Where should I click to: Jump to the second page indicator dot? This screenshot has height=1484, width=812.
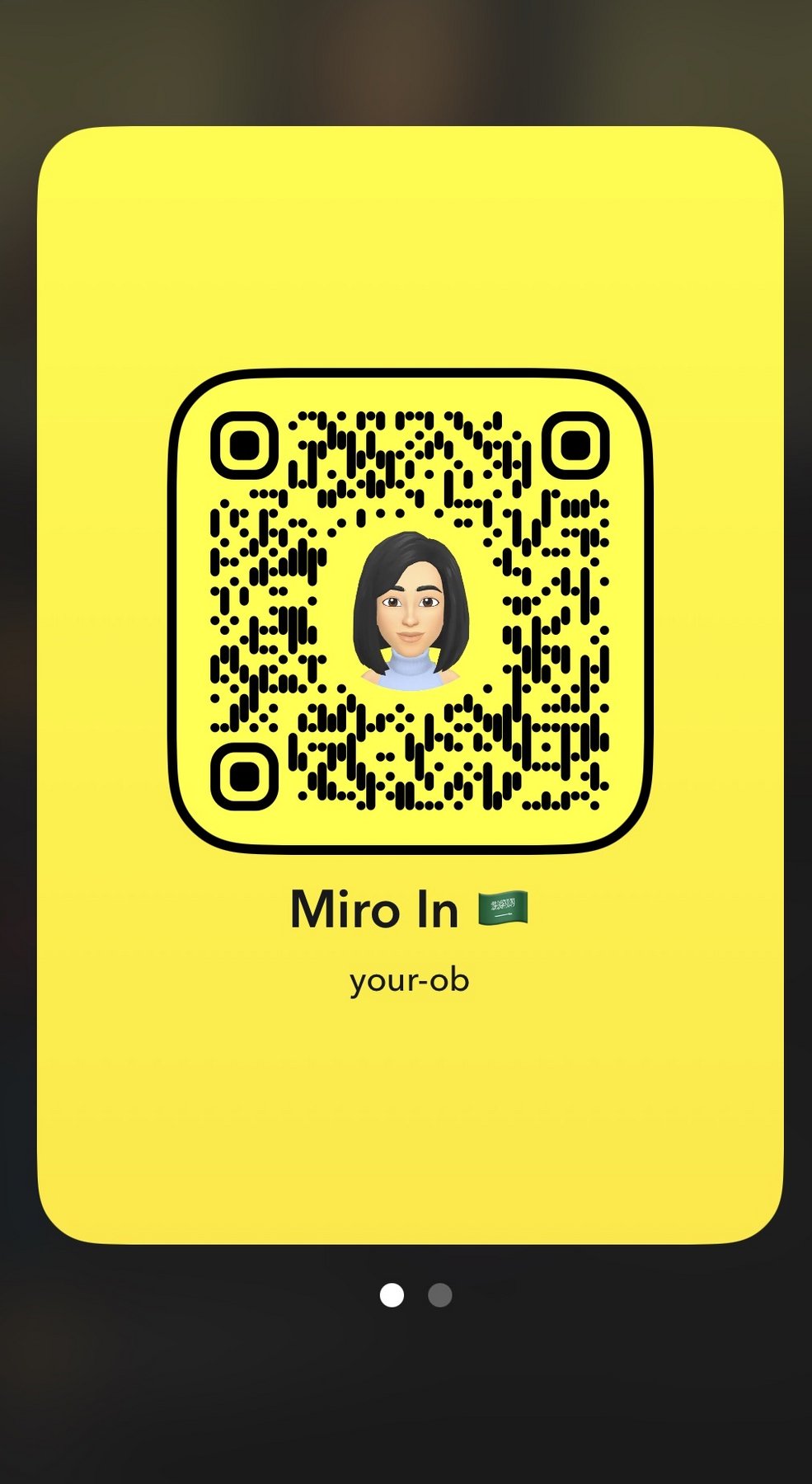[439, 1295]
